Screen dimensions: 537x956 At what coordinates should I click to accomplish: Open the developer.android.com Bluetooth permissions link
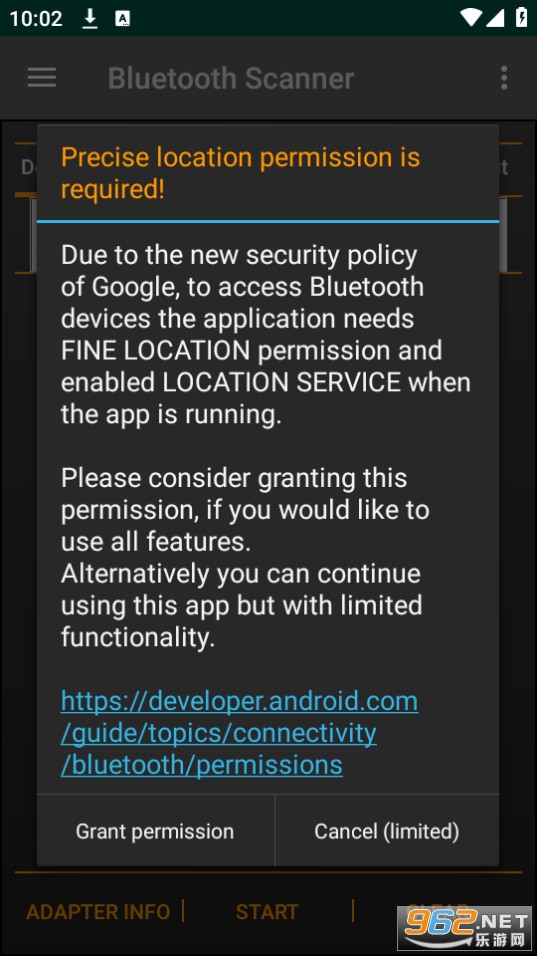coord(240,733)
